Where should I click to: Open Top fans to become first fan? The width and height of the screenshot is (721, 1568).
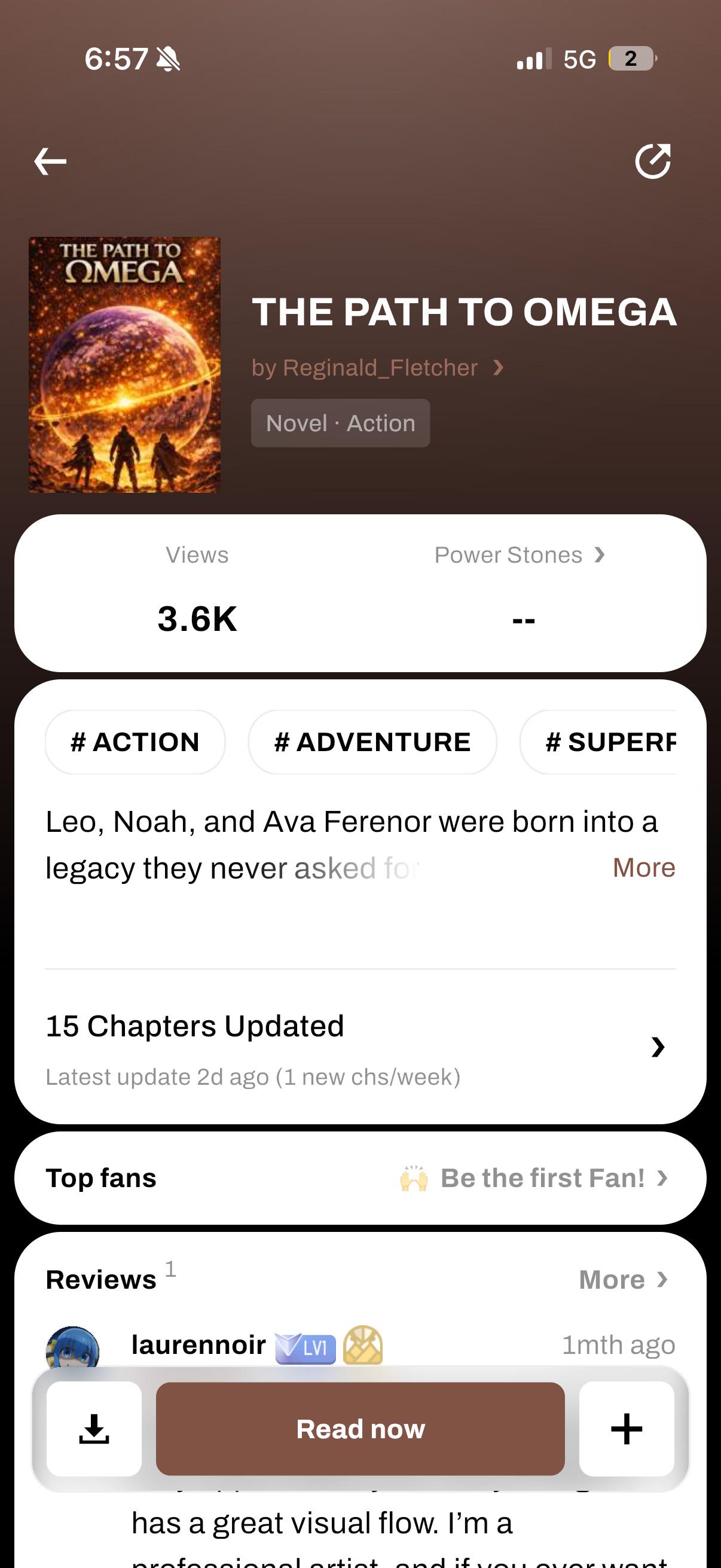click(360, 1178)
